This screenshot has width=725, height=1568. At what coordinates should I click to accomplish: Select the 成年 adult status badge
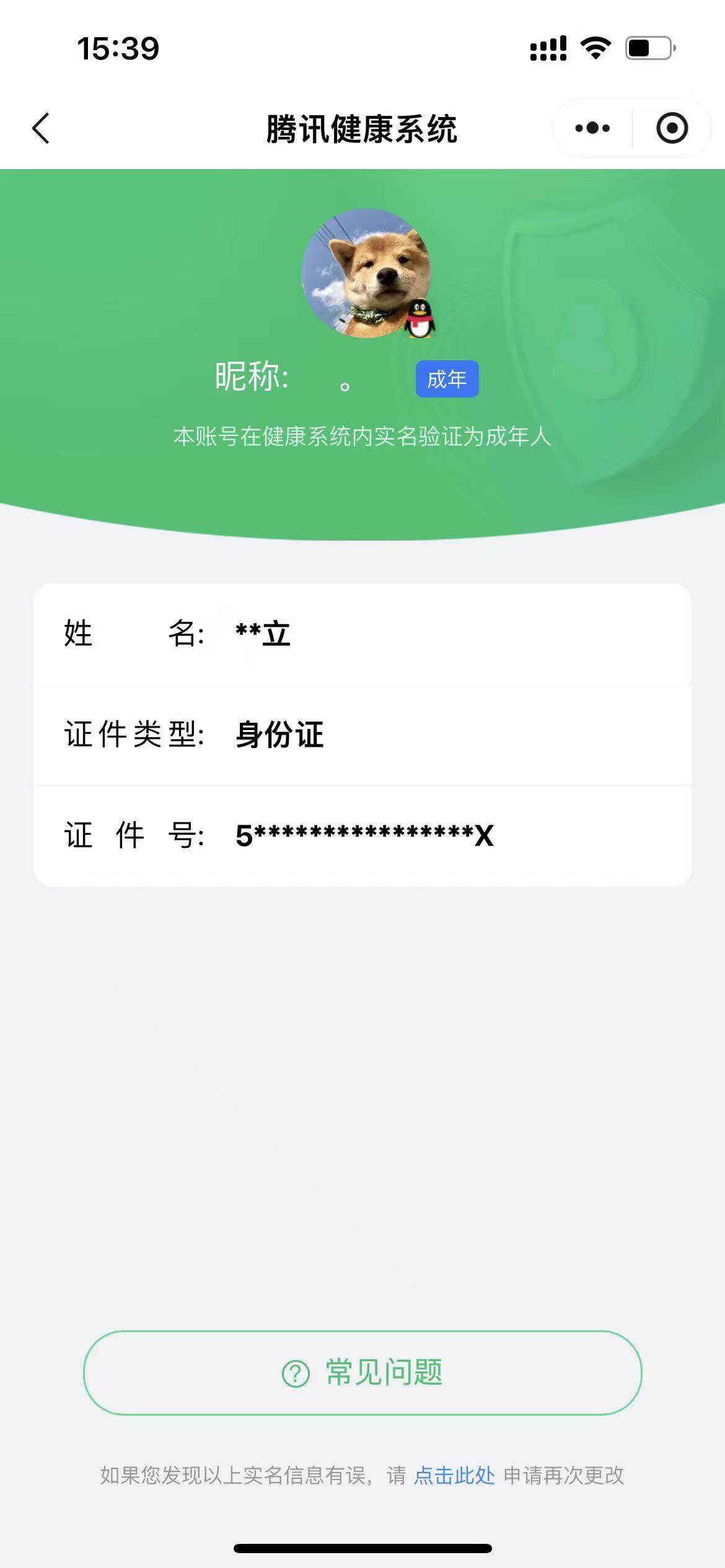[x=448, y=380]
